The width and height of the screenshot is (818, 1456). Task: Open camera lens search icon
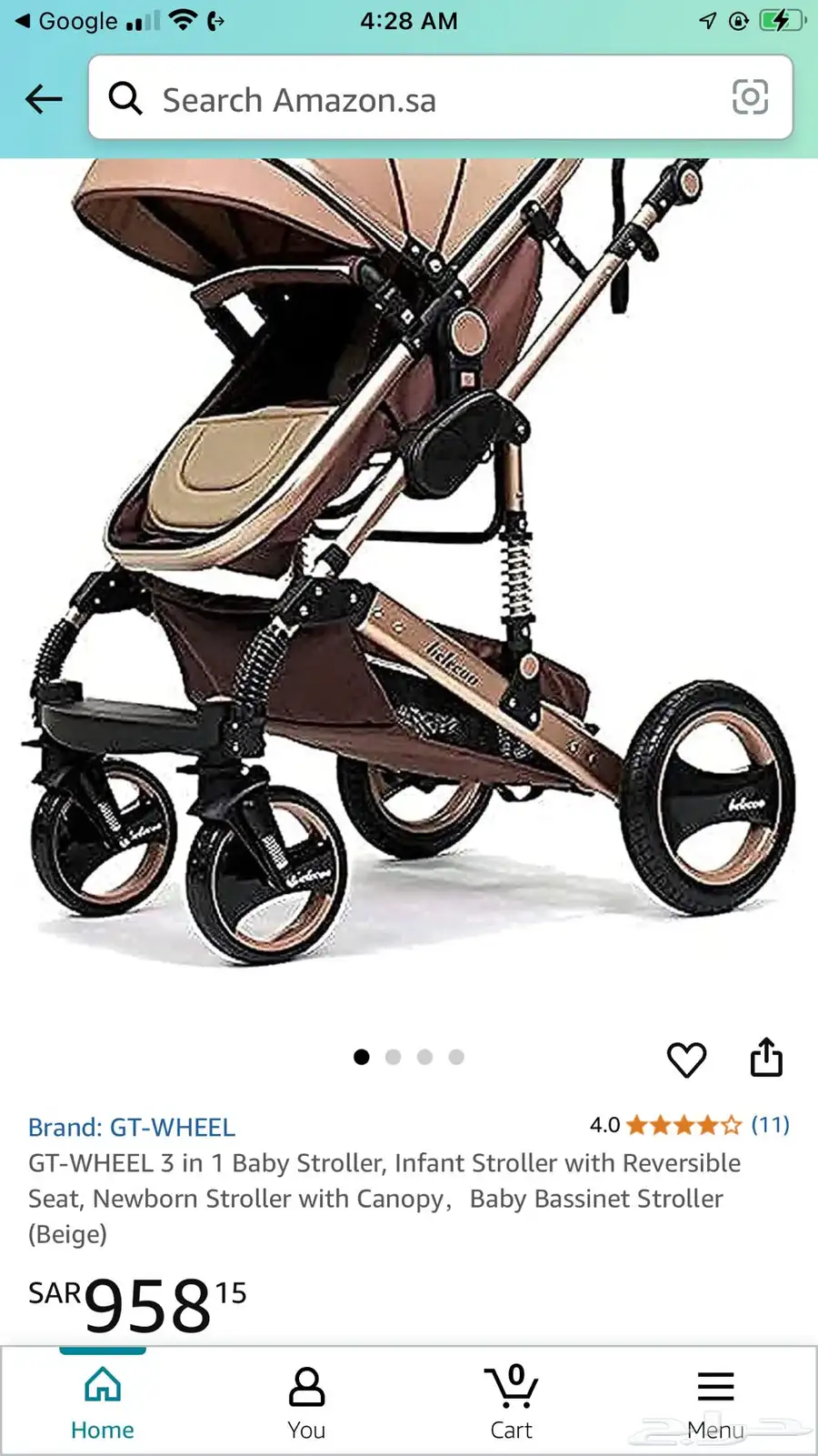pos(750,97)
